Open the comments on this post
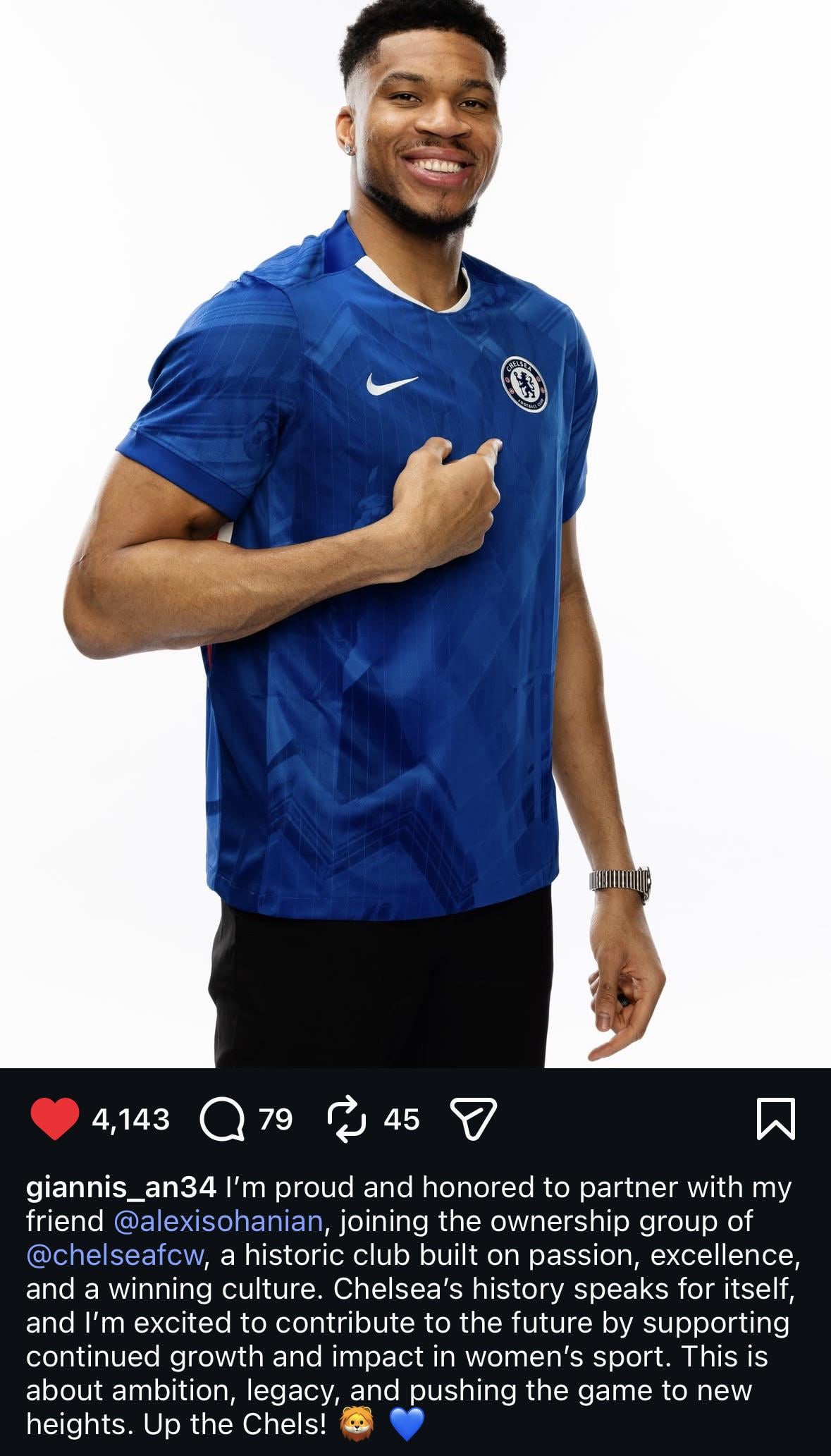 coord(222,1119)
